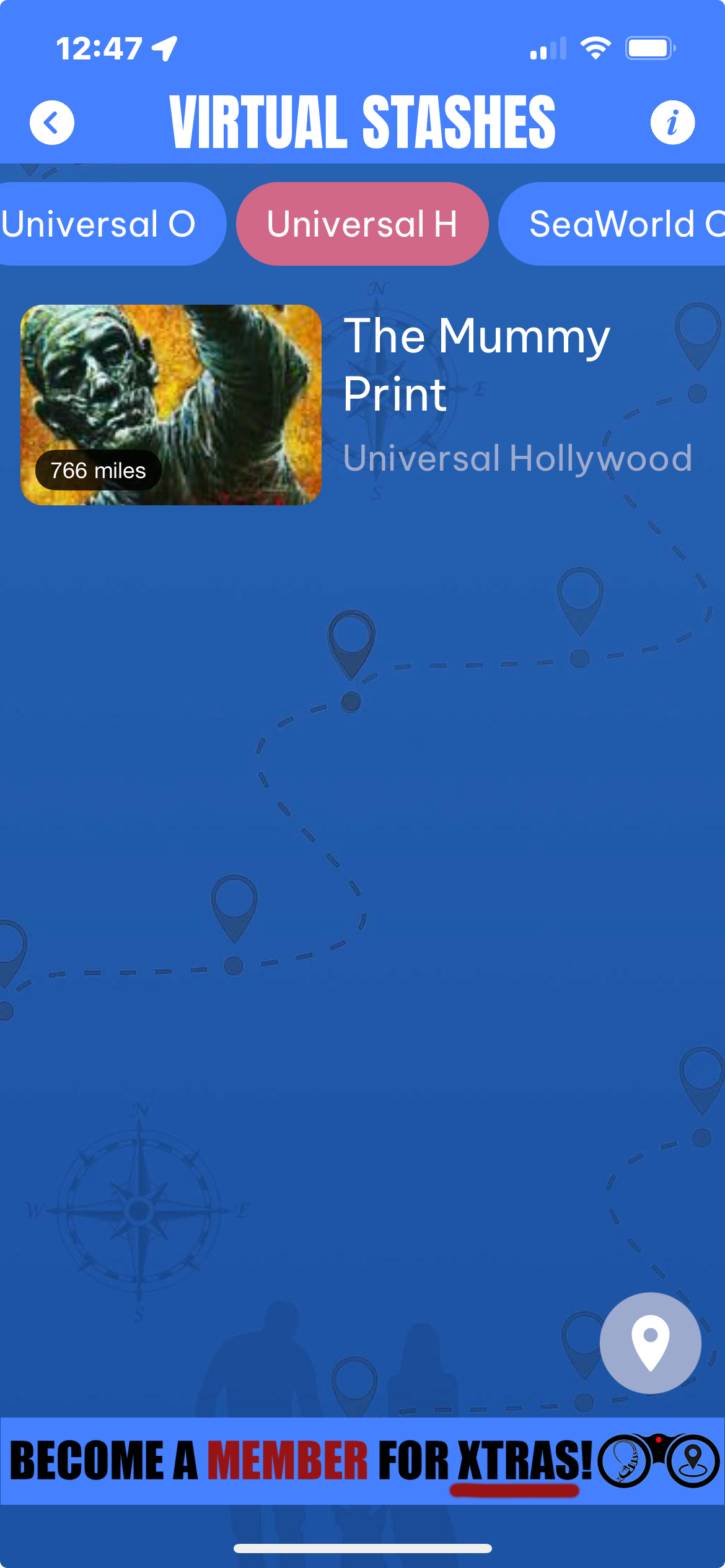Tap the map pin floating button
Viewport: 725px width, 1568px height.
click(650, 1343)
